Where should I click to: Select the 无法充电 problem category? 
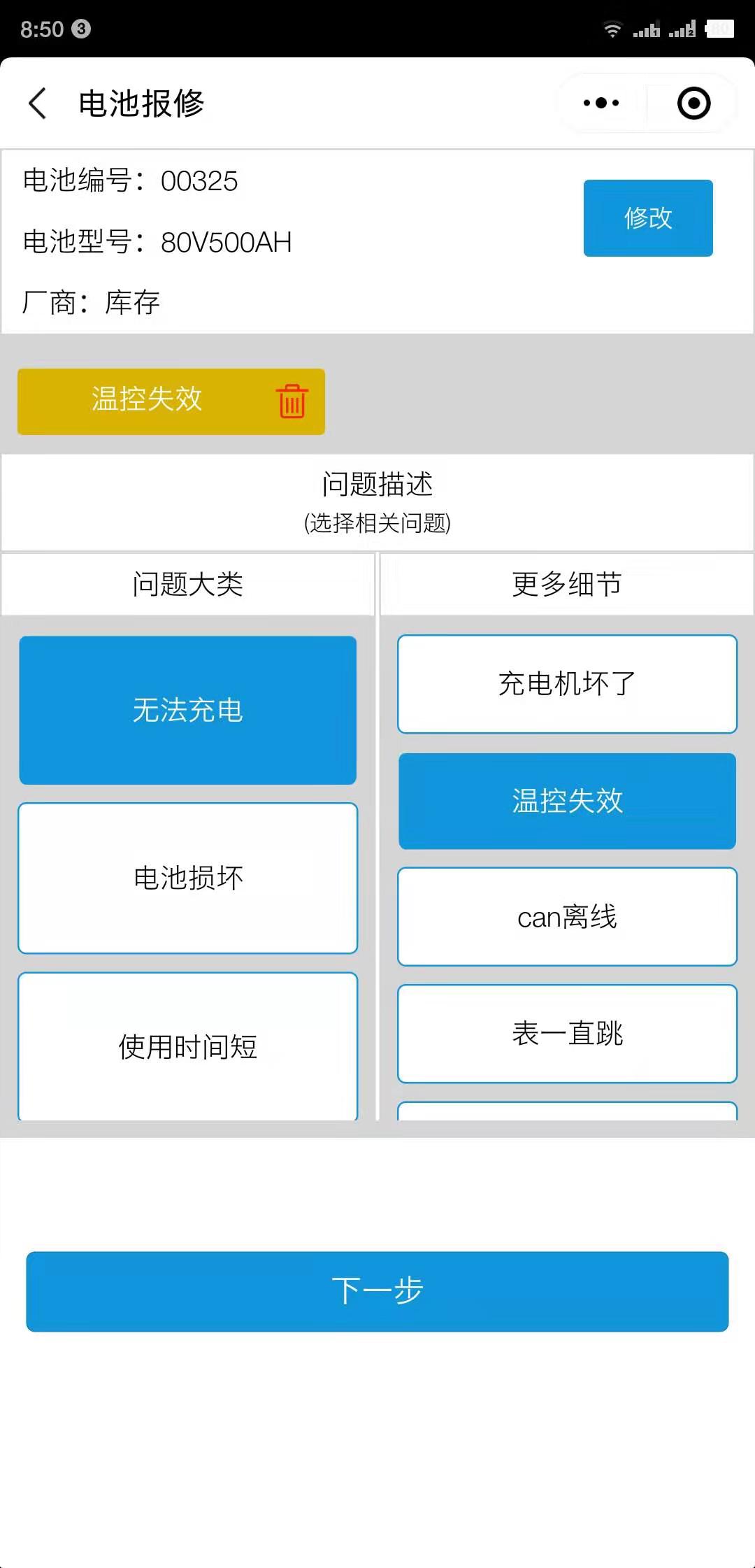[188, 711]
